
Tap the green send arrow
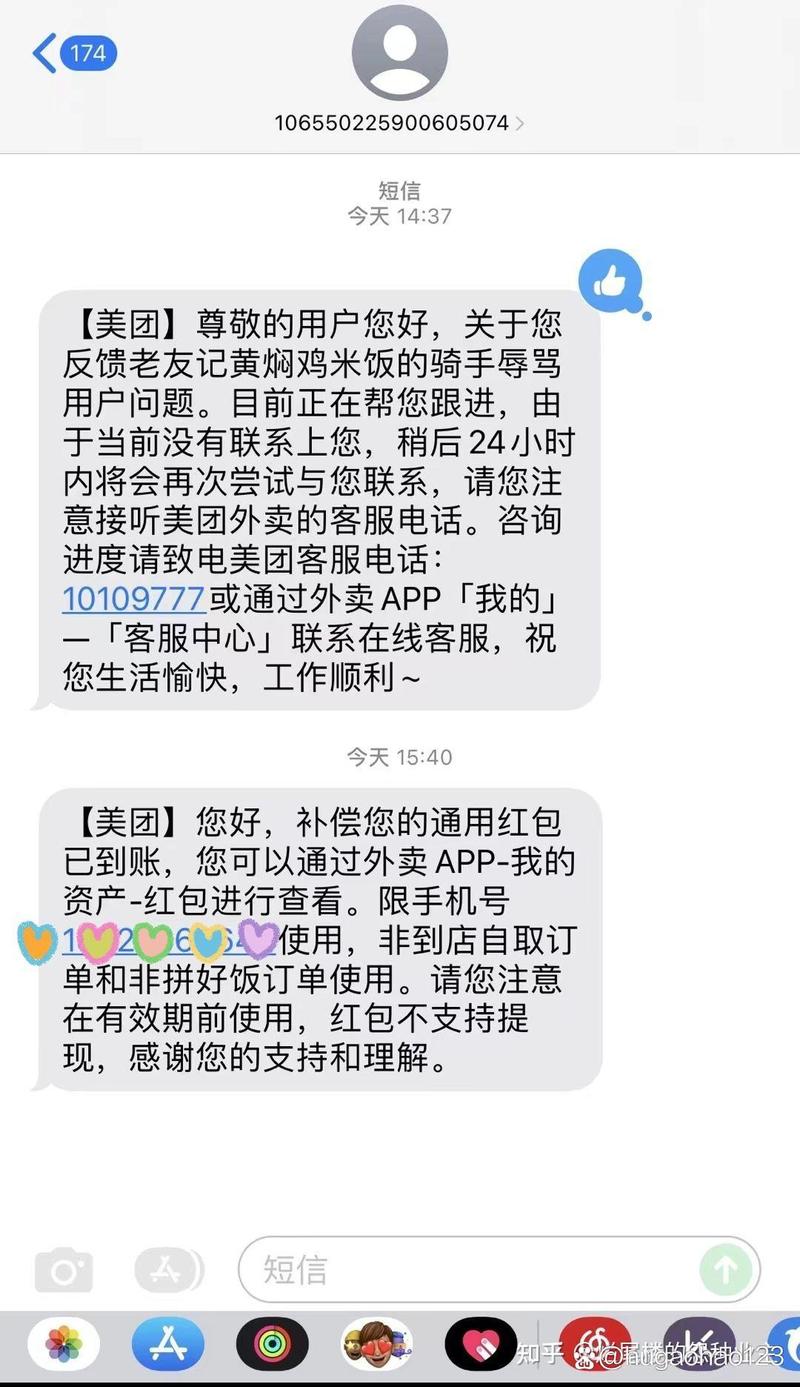click(x=724, y=1270)
